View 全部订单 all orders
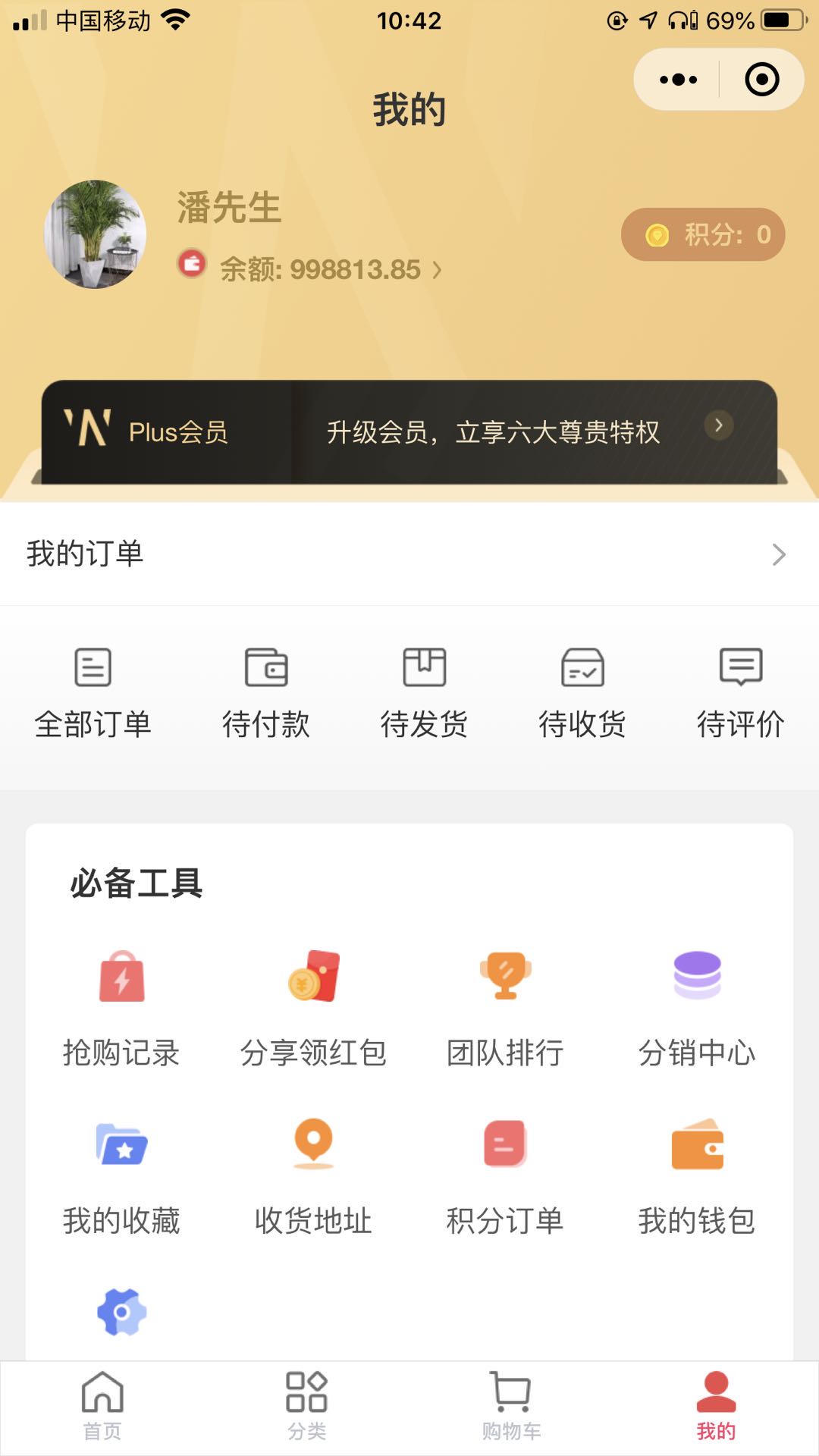 point(93,692)
